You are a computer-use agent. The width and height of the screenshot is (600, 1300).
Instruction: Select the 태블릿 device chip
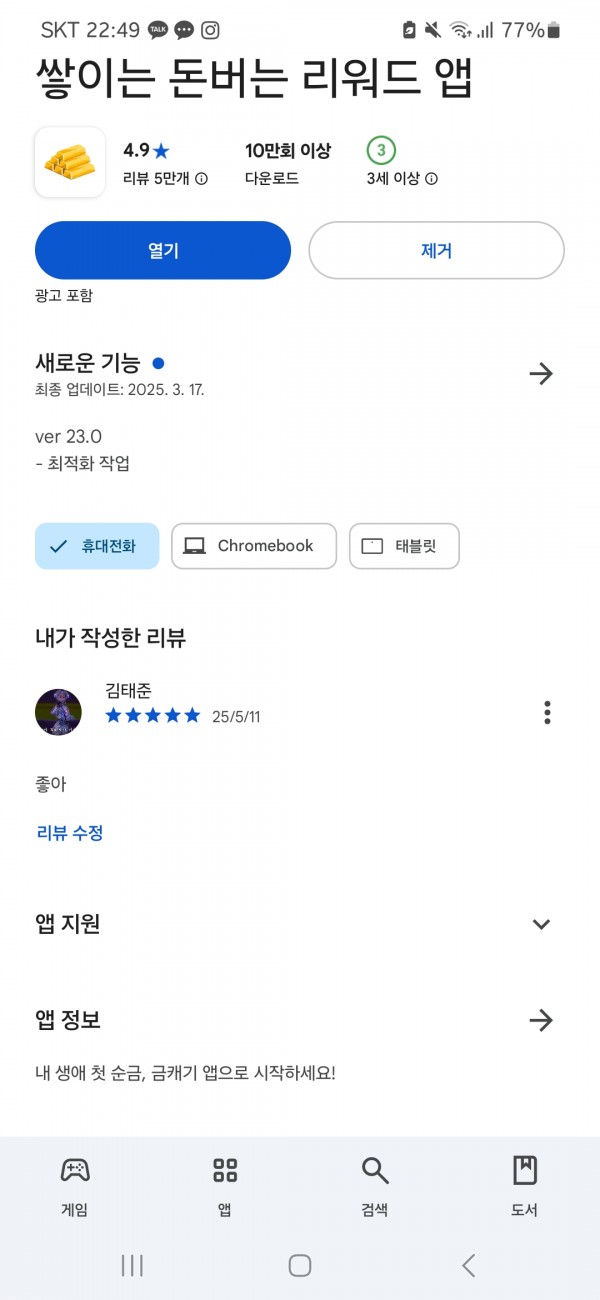[404, 546]
